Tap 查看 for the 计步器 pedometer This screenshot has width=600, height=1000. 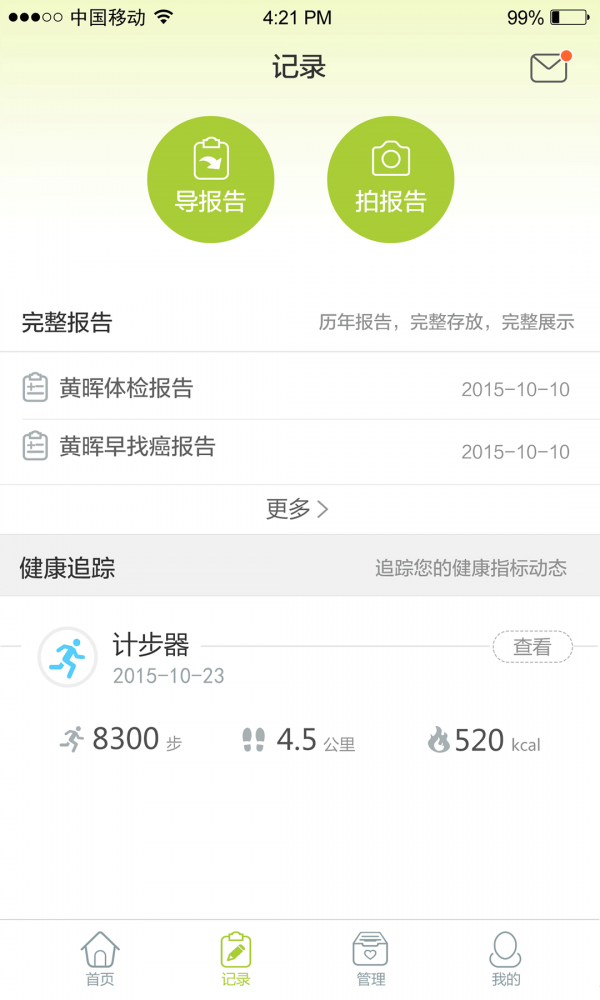[x=532, y=647]
